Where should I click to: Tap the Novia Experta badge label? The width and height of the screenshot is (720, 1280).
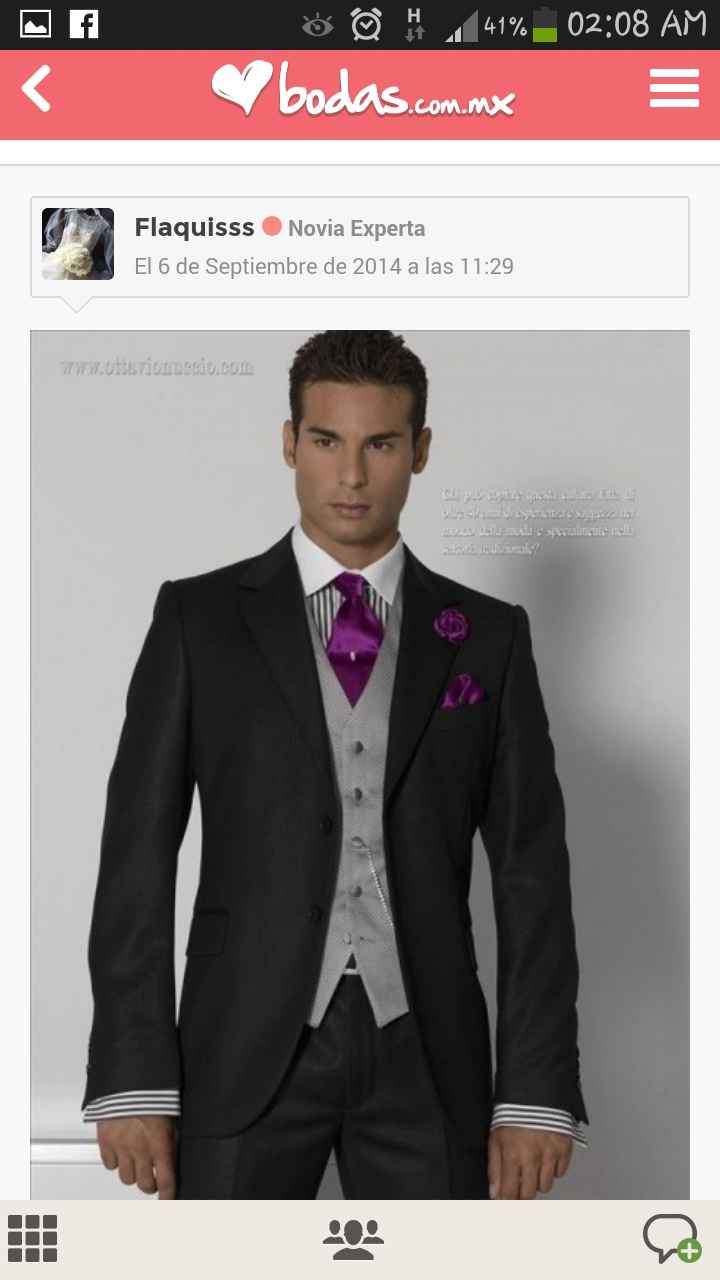coord(356,228)
